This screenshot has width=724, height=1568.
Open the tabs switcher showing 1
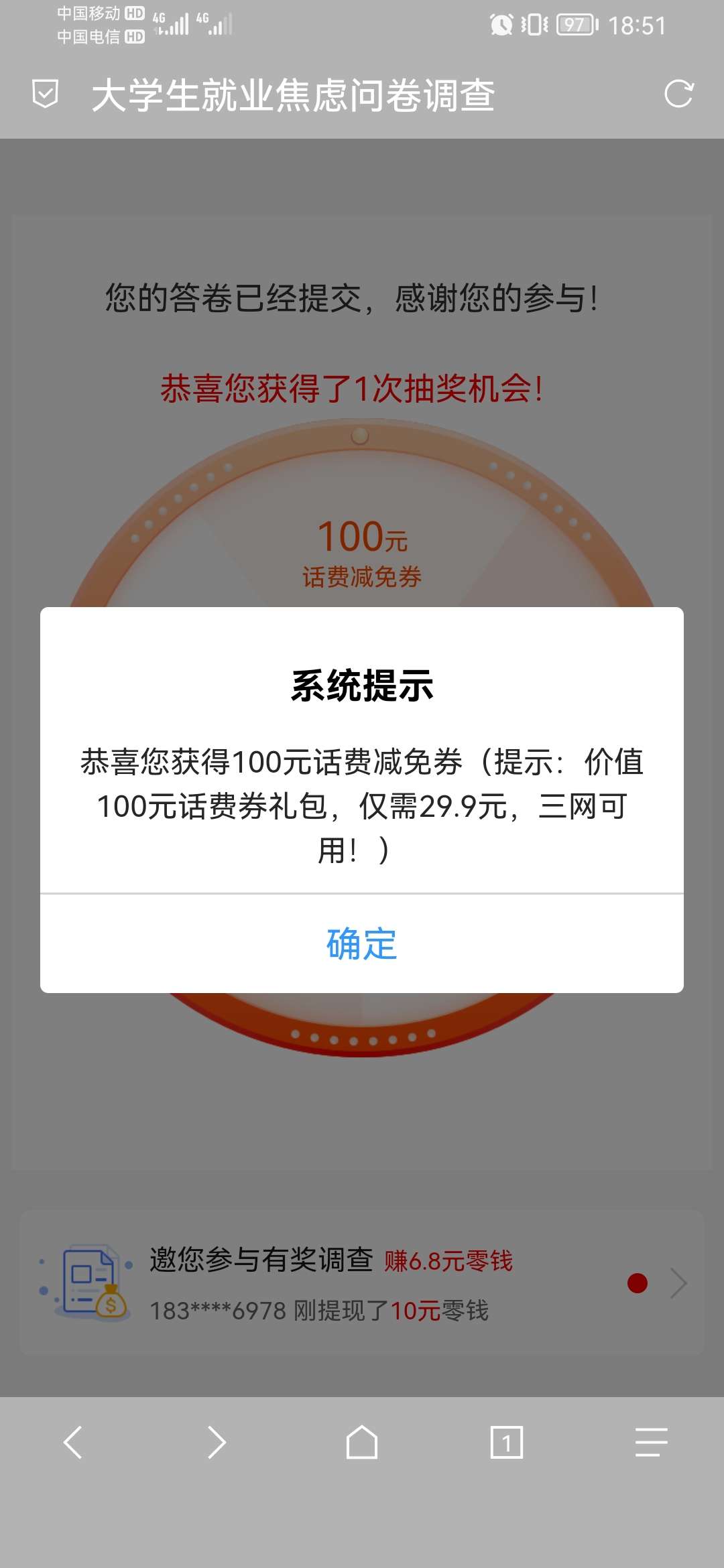click(507, 1442)
